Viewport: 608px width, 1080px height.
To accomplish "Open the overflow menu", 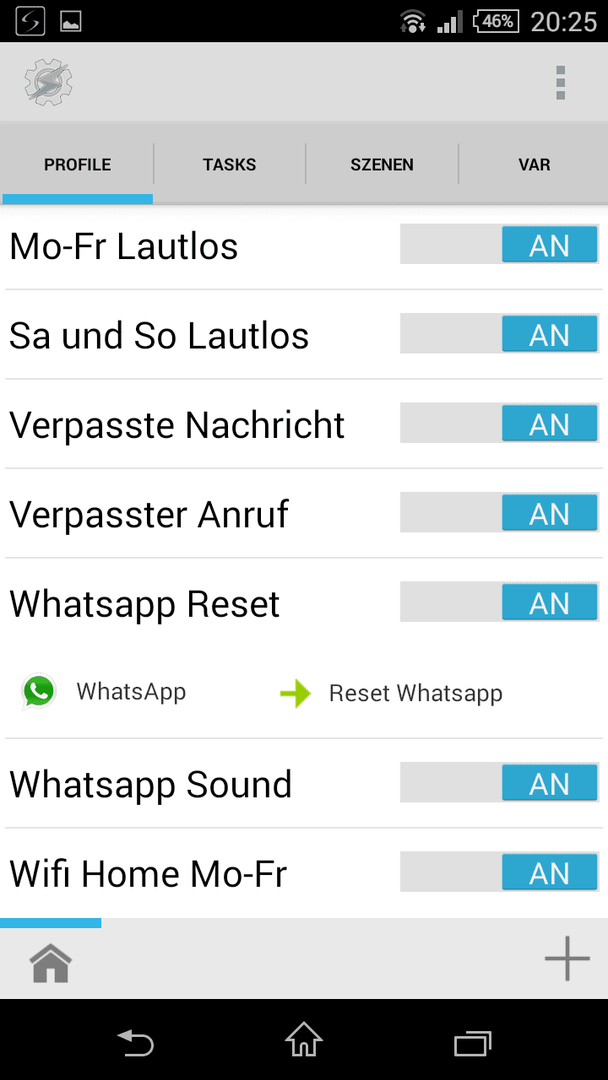I will (x=560, y=83).
